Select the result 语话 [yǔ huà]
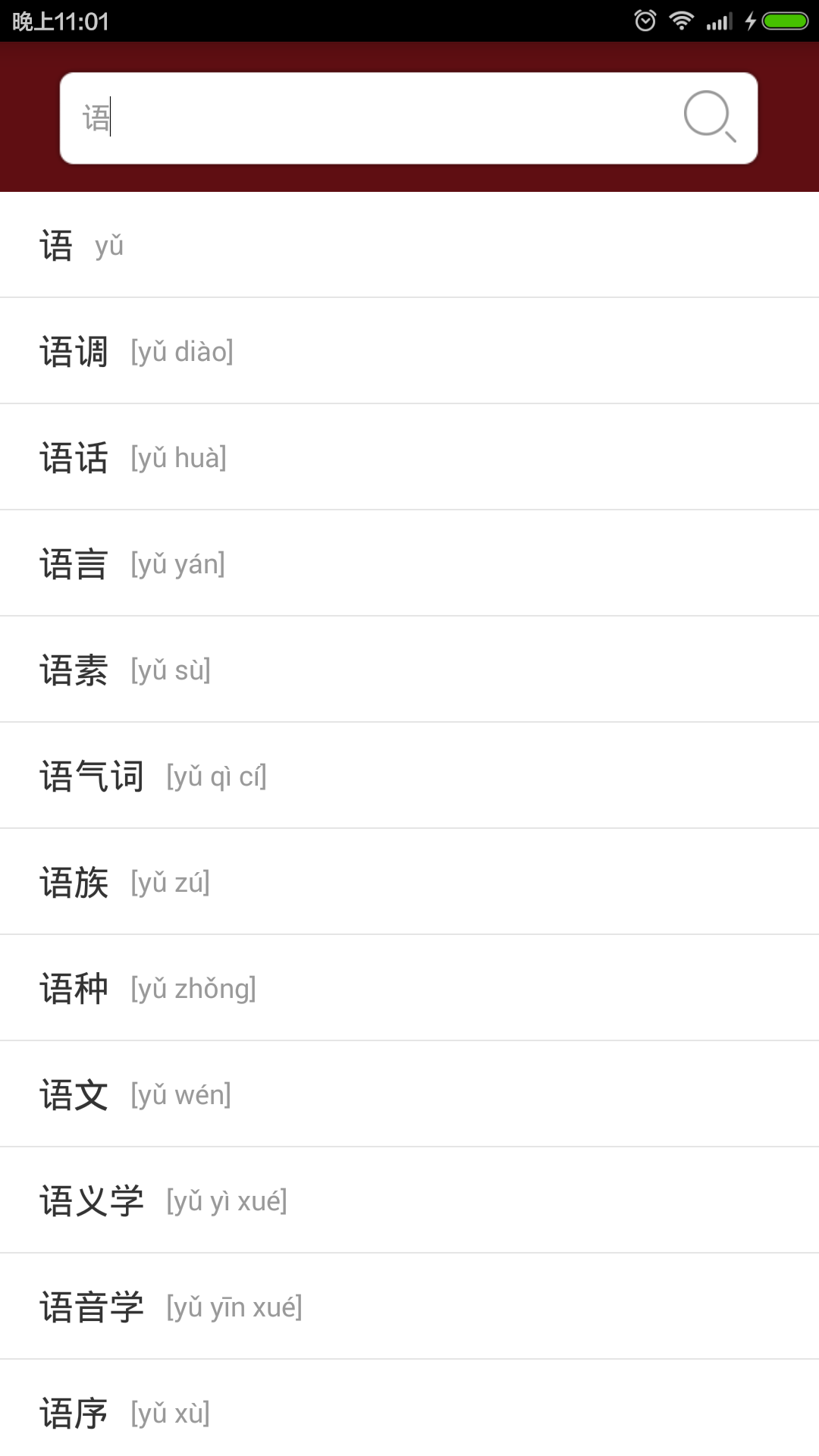This screenshot has width=819, height=1456. pyautogui.click(x=409, y=457)
